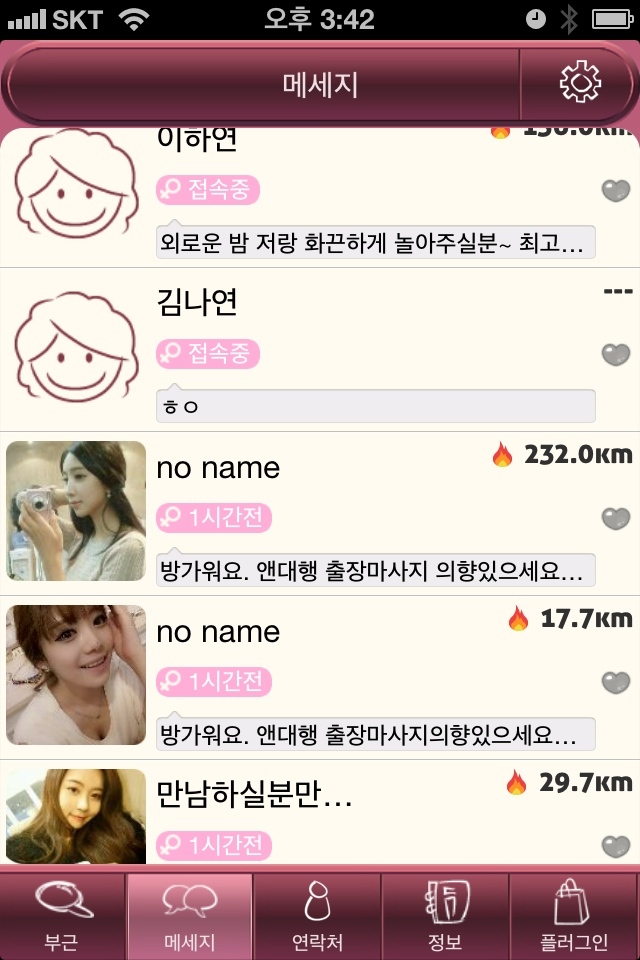This screenshot has width=640, height=960.
Task: Go to the 연락처 tab
Action: (317, 917)
